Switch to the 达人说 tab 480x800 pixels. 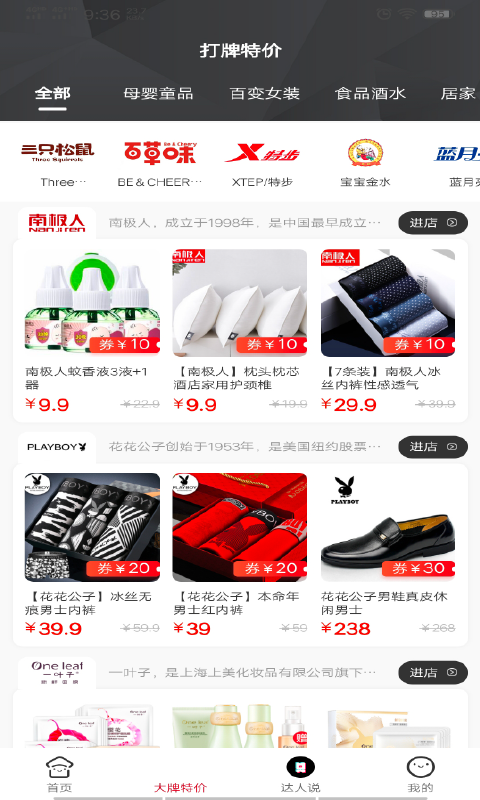[300, 774]
